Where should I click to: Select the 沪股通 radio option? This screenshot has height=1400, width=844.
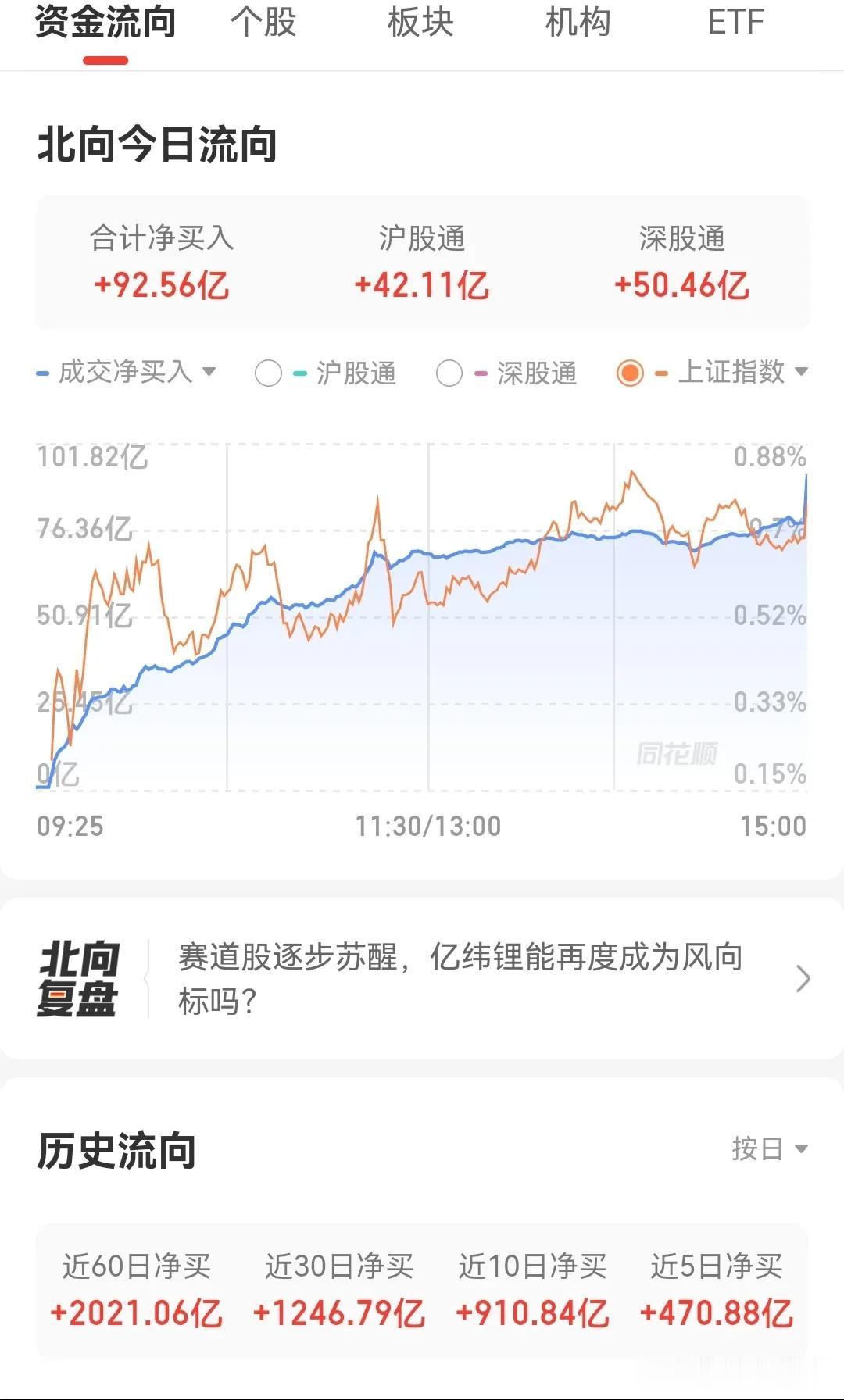coord(268,373)
